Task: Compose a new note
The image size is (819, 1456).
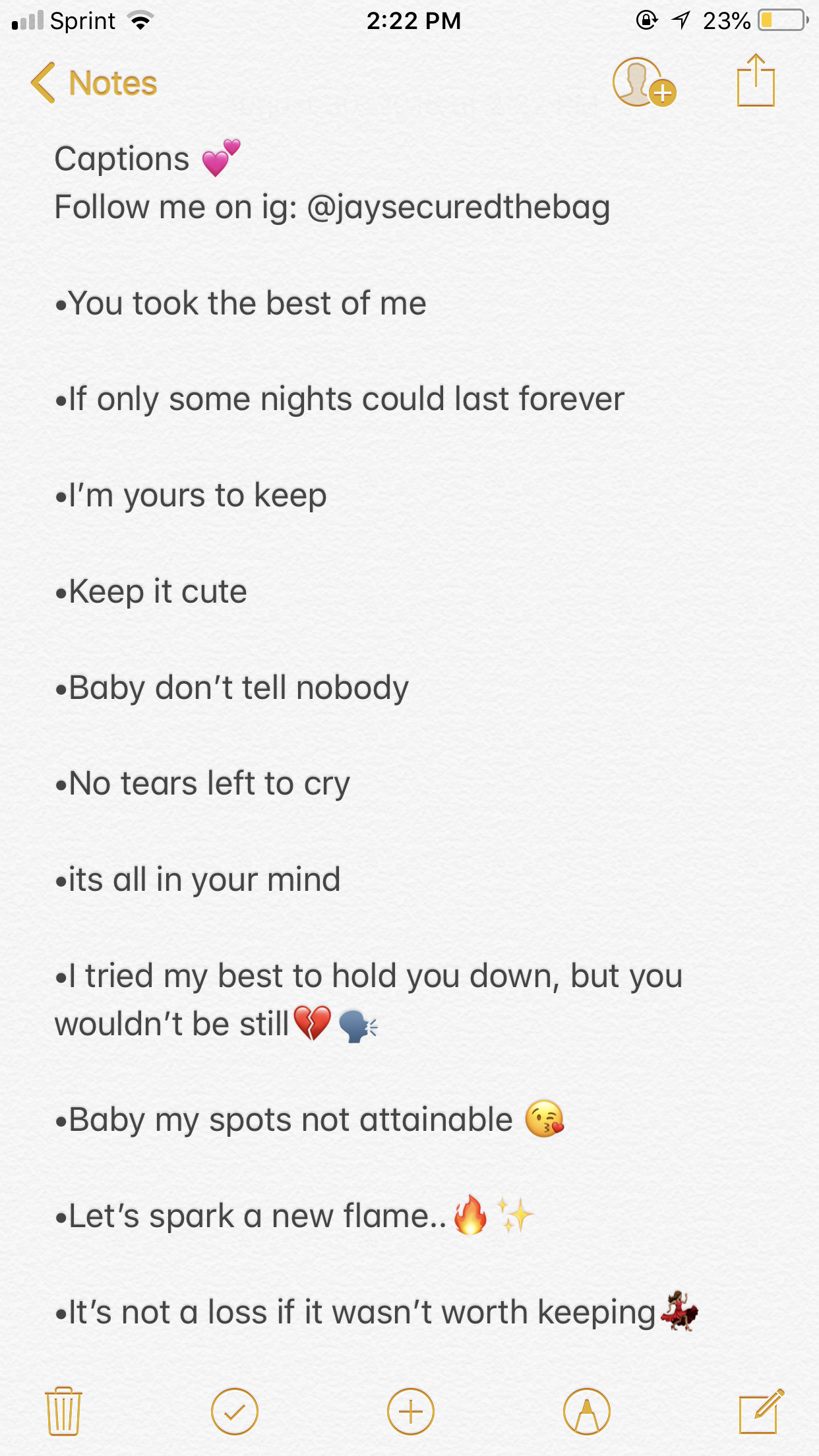Action: (761, 1411)
